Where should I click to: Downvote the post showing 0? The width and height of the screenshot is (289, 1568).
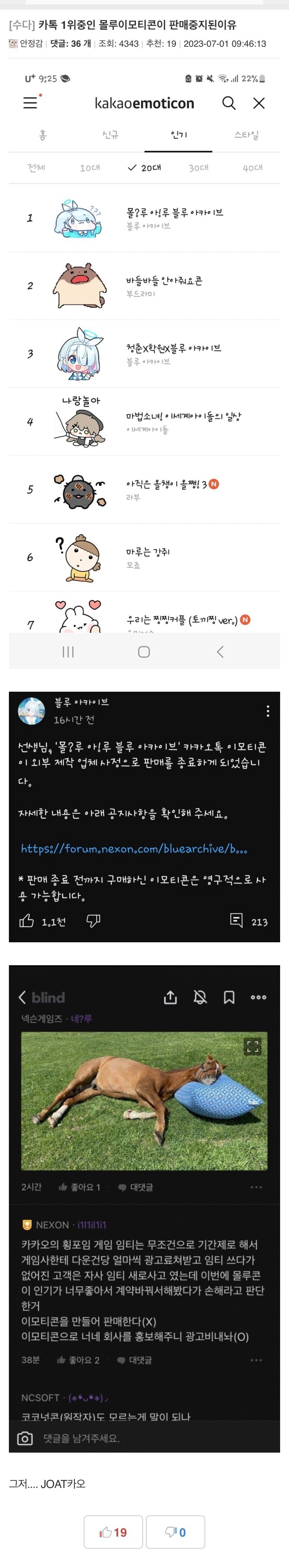pos(175,1531)
